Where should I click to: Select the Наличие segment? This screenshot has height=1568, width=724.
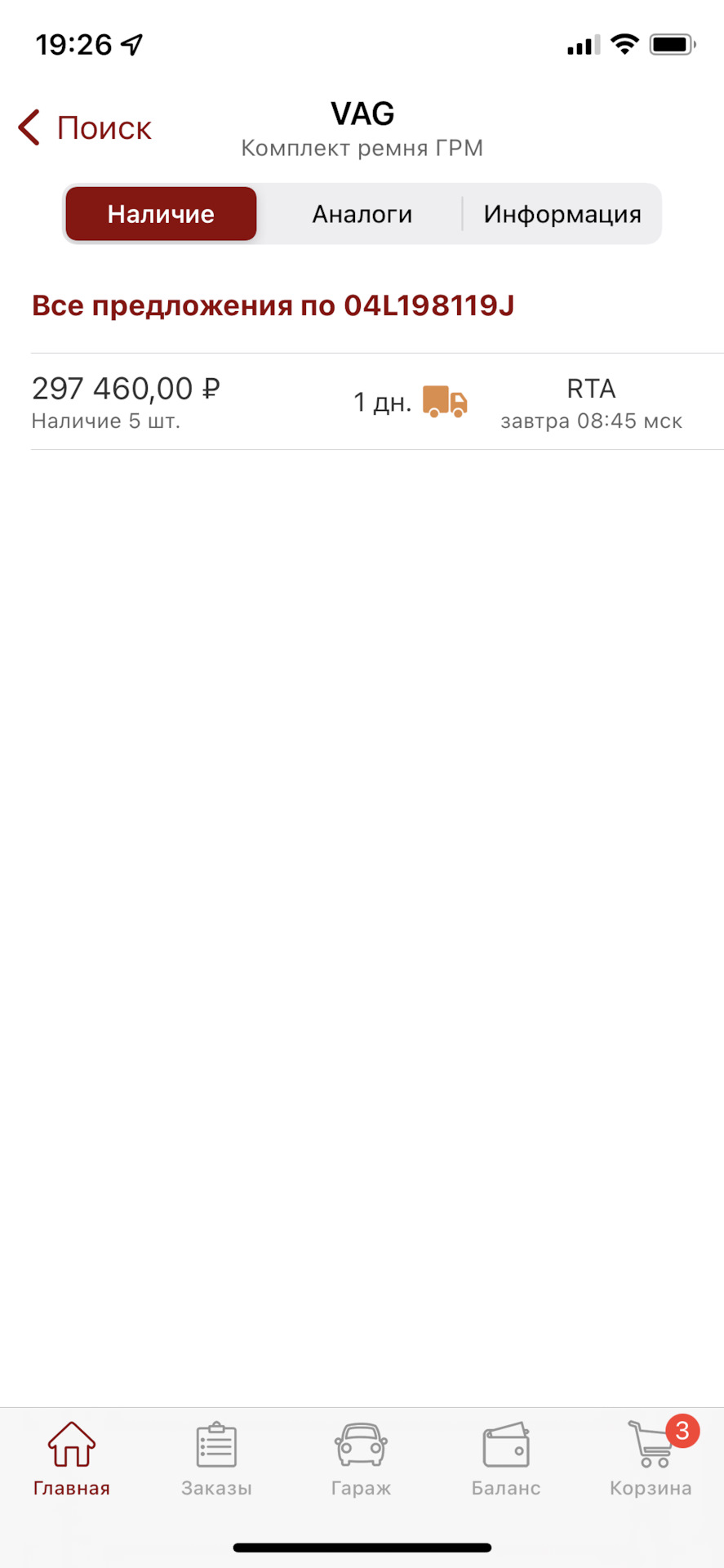161,214
